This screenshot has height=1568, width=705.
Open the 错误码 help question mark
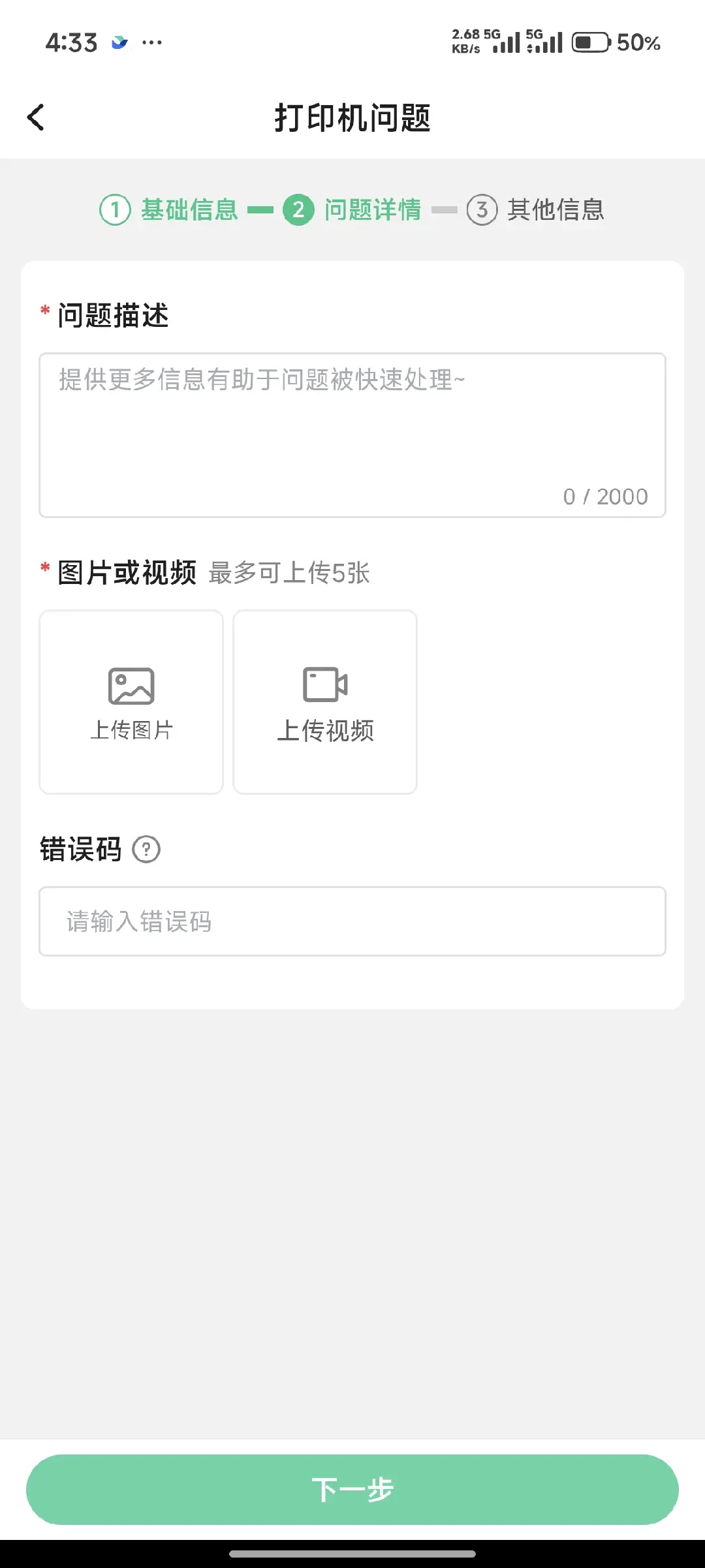click(146, 850)
